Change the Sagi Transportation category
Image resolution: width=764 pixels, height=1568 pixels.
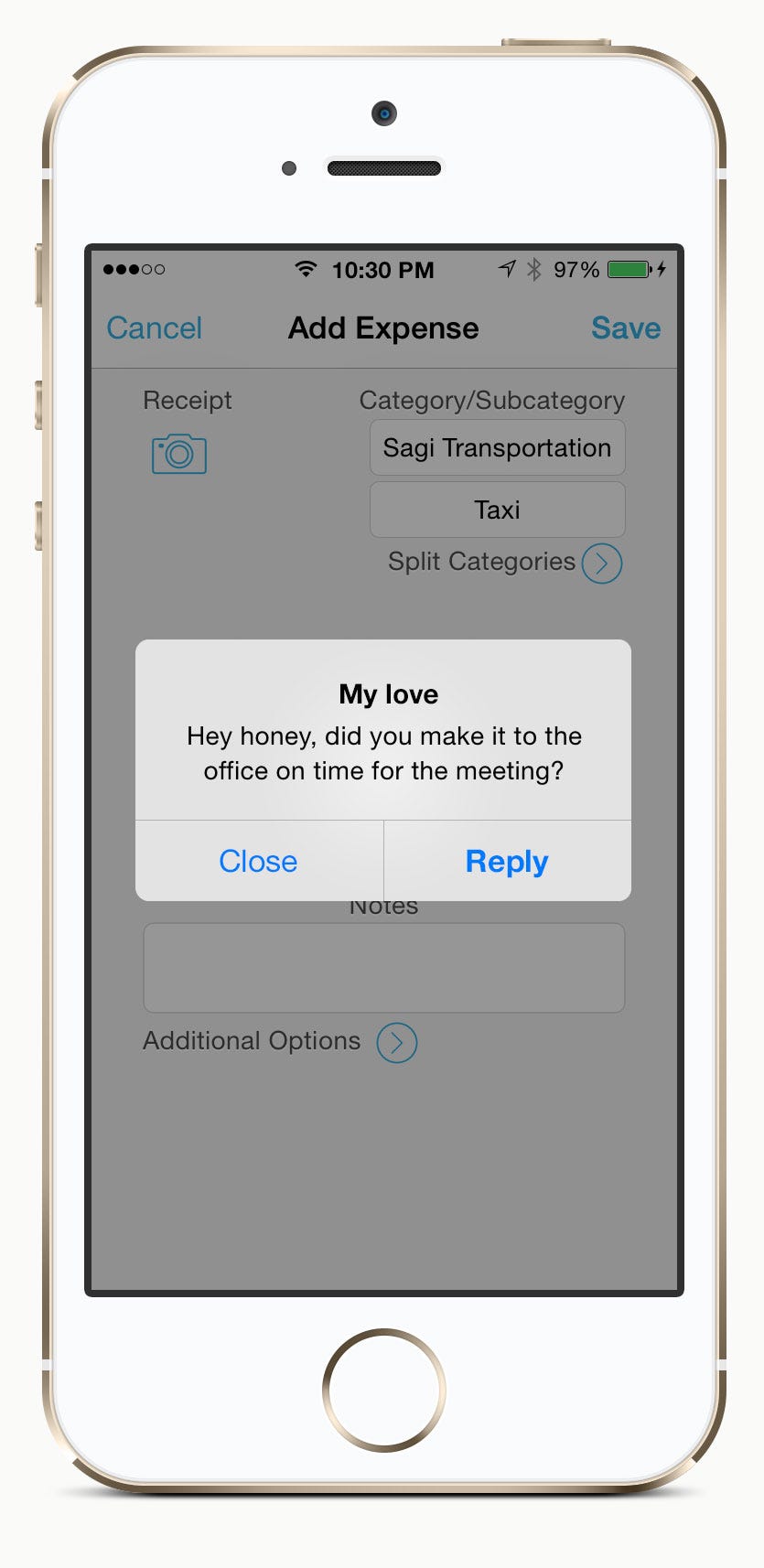click(x=497, y=447)
